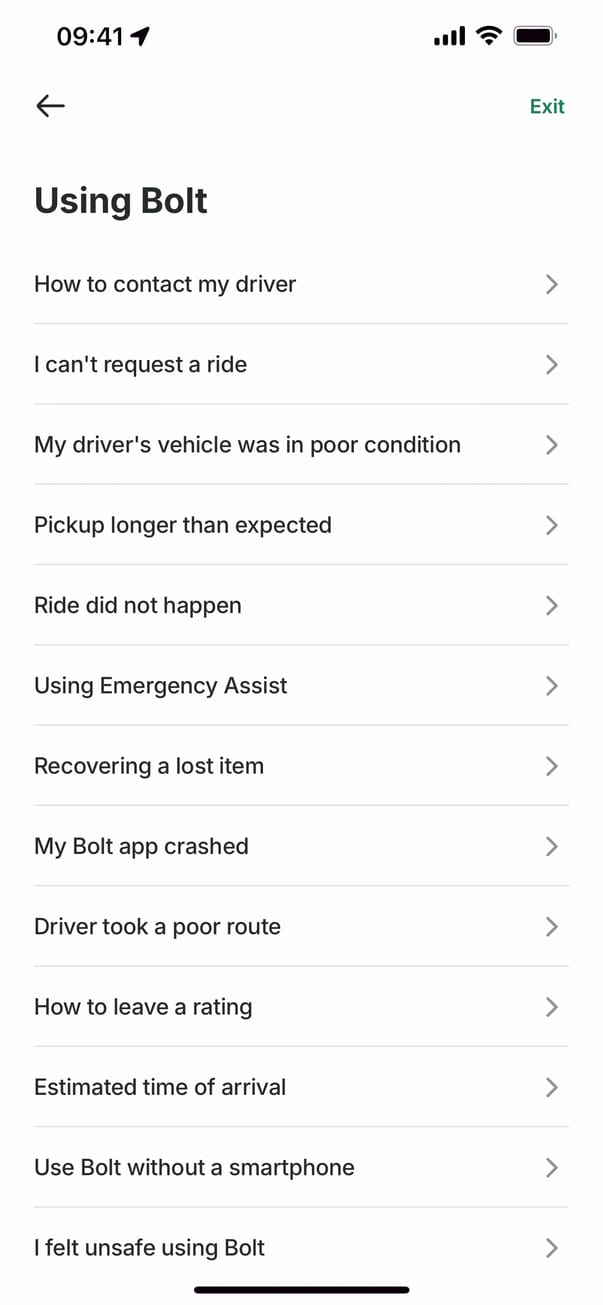Image resolution: width=603 pixels, height=1305 pixels.
Task: Choose Ride did not happen
Action: tap(138, 605)
